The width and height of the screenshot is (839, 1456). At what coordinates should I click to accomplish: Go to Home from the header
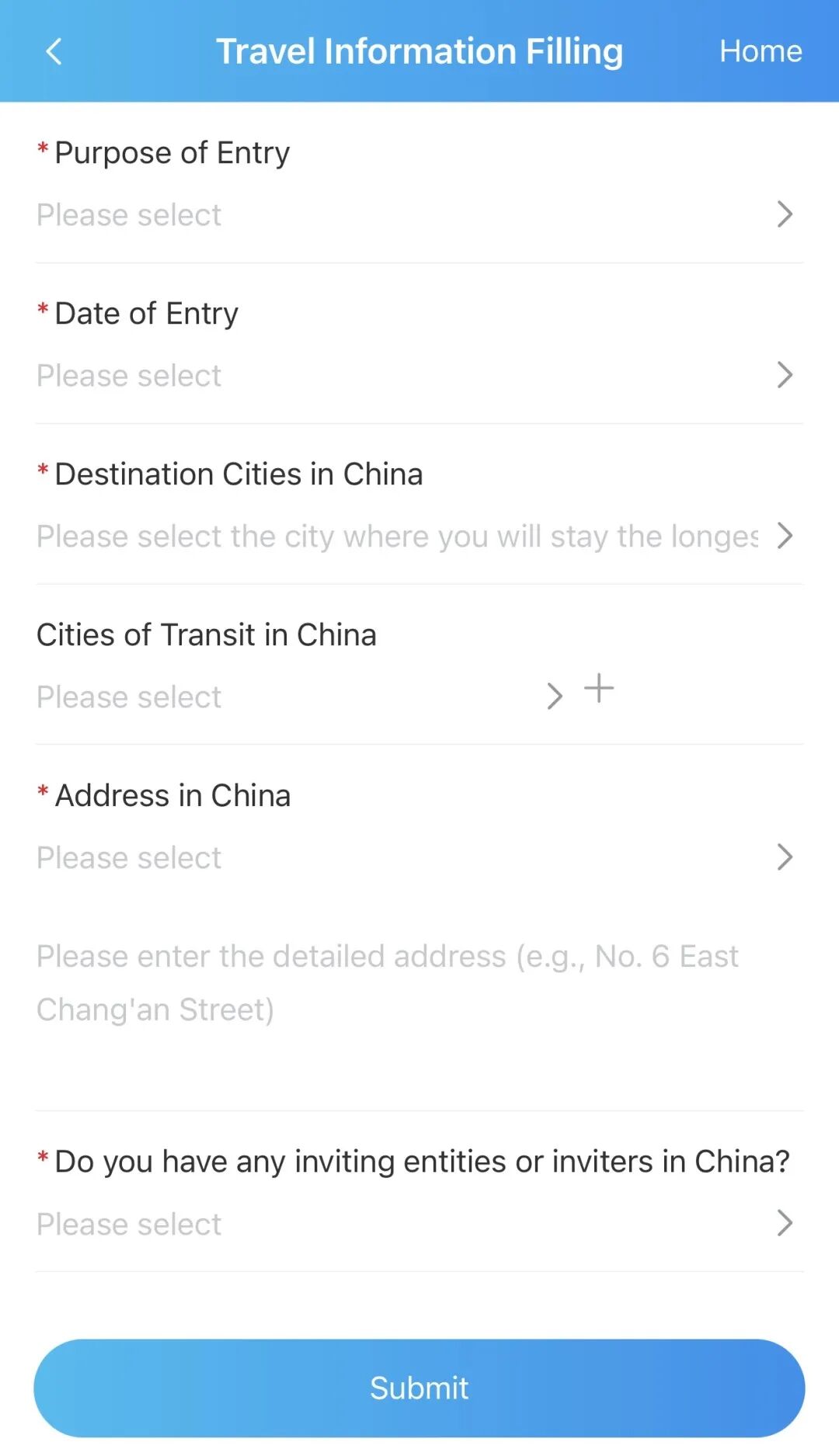(x=761, y=51)
